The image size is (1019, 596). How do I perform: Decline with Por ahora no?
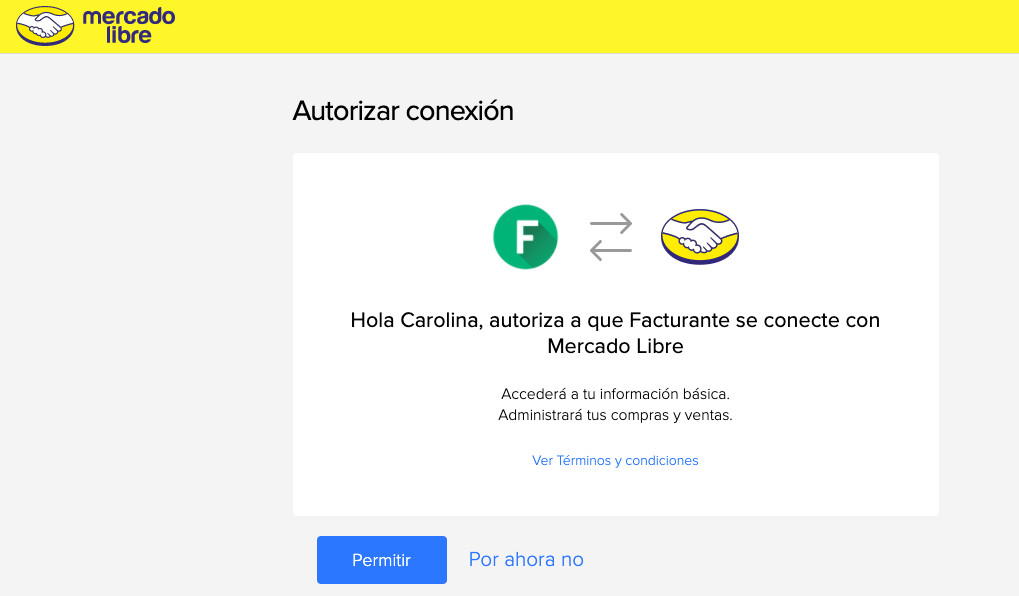pos(526,559)
